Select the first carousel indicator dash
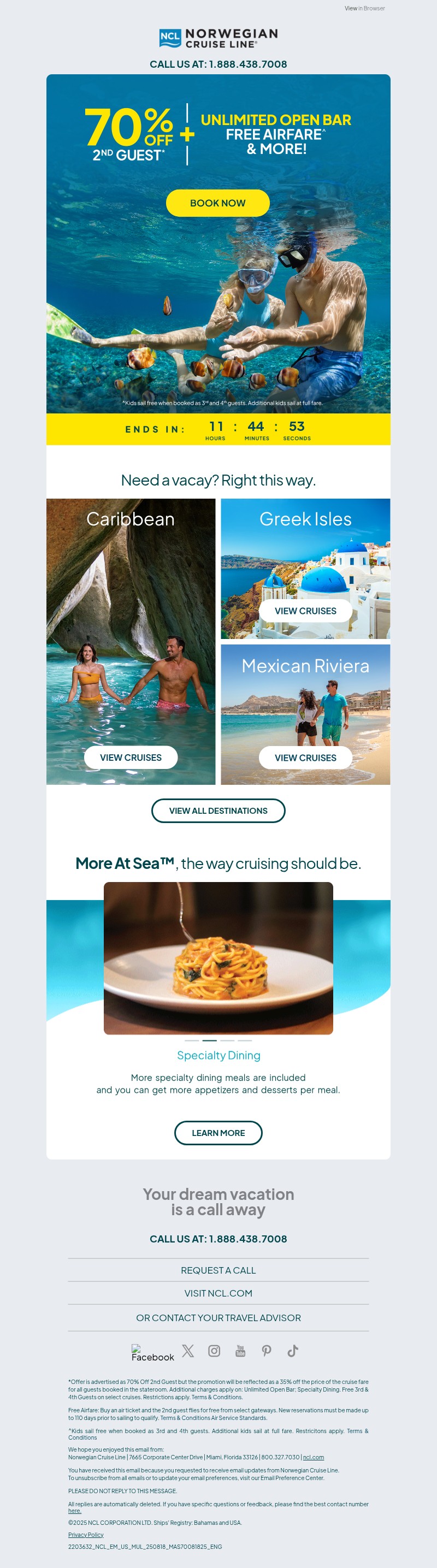The height and width of the screenshot is (1568, 437). (192, 1040)
